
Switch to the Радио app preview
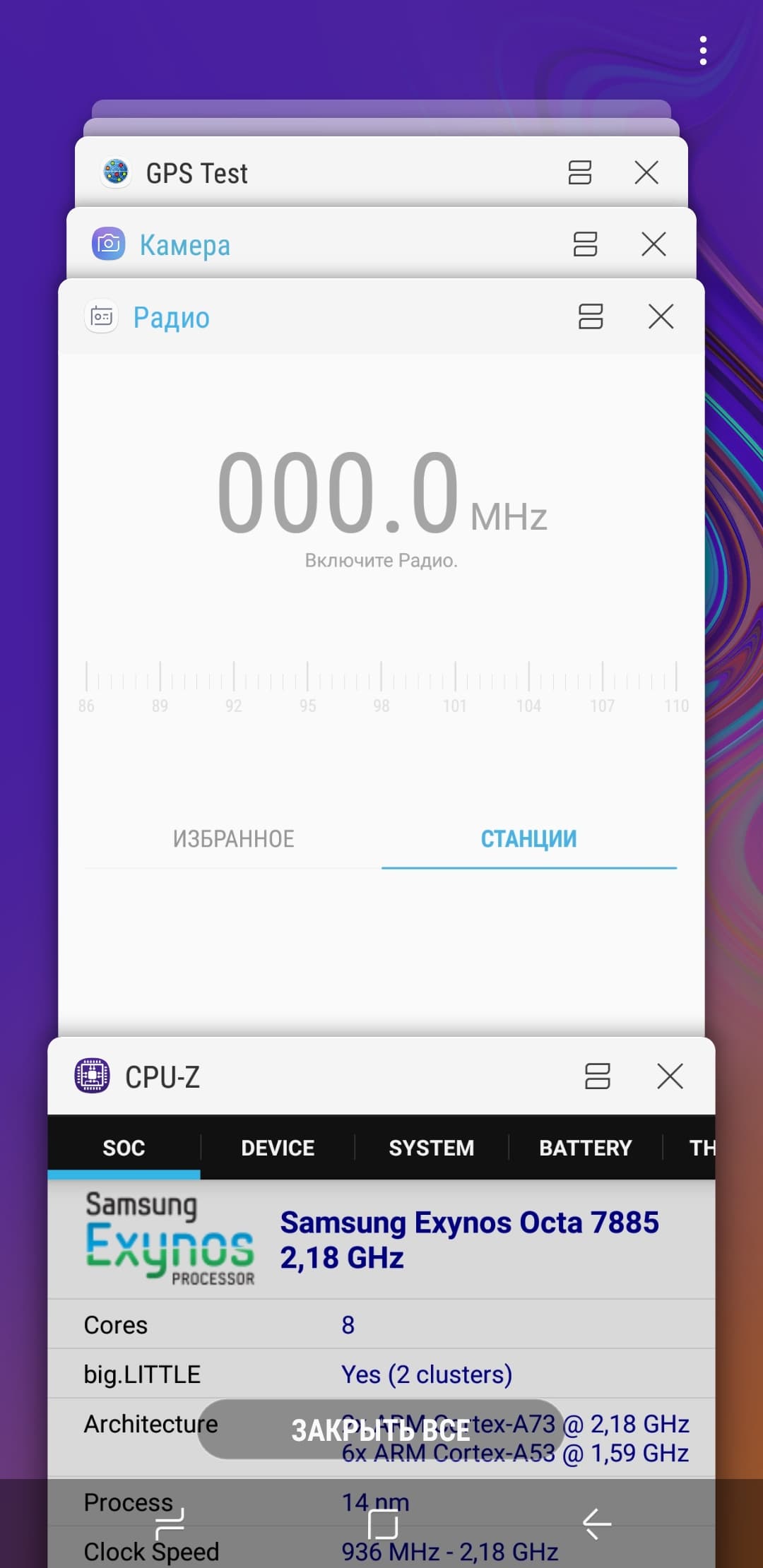[x=381, y=636]
